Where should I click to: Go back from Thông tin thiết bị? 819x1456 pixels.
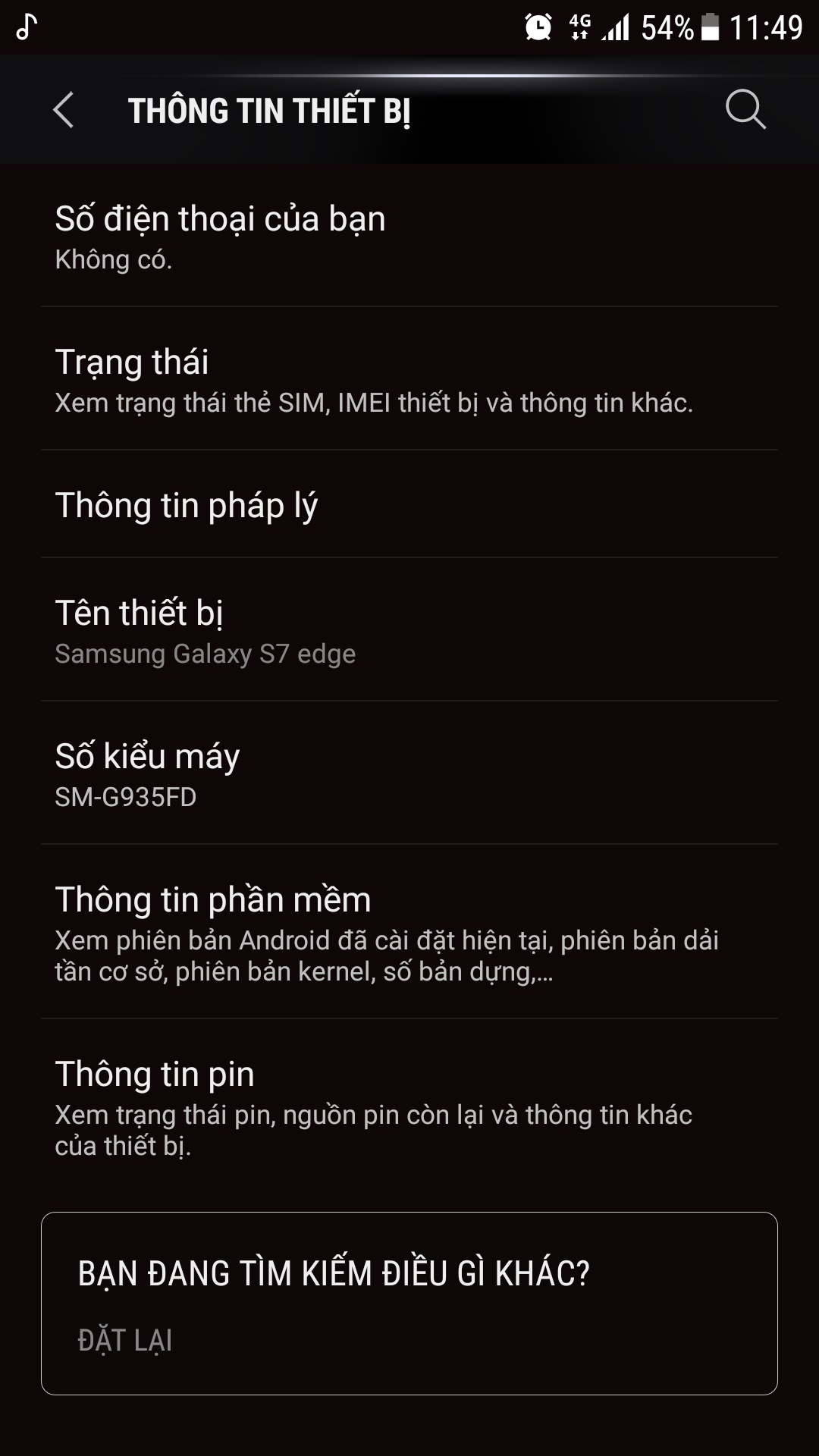pos(64,111)
